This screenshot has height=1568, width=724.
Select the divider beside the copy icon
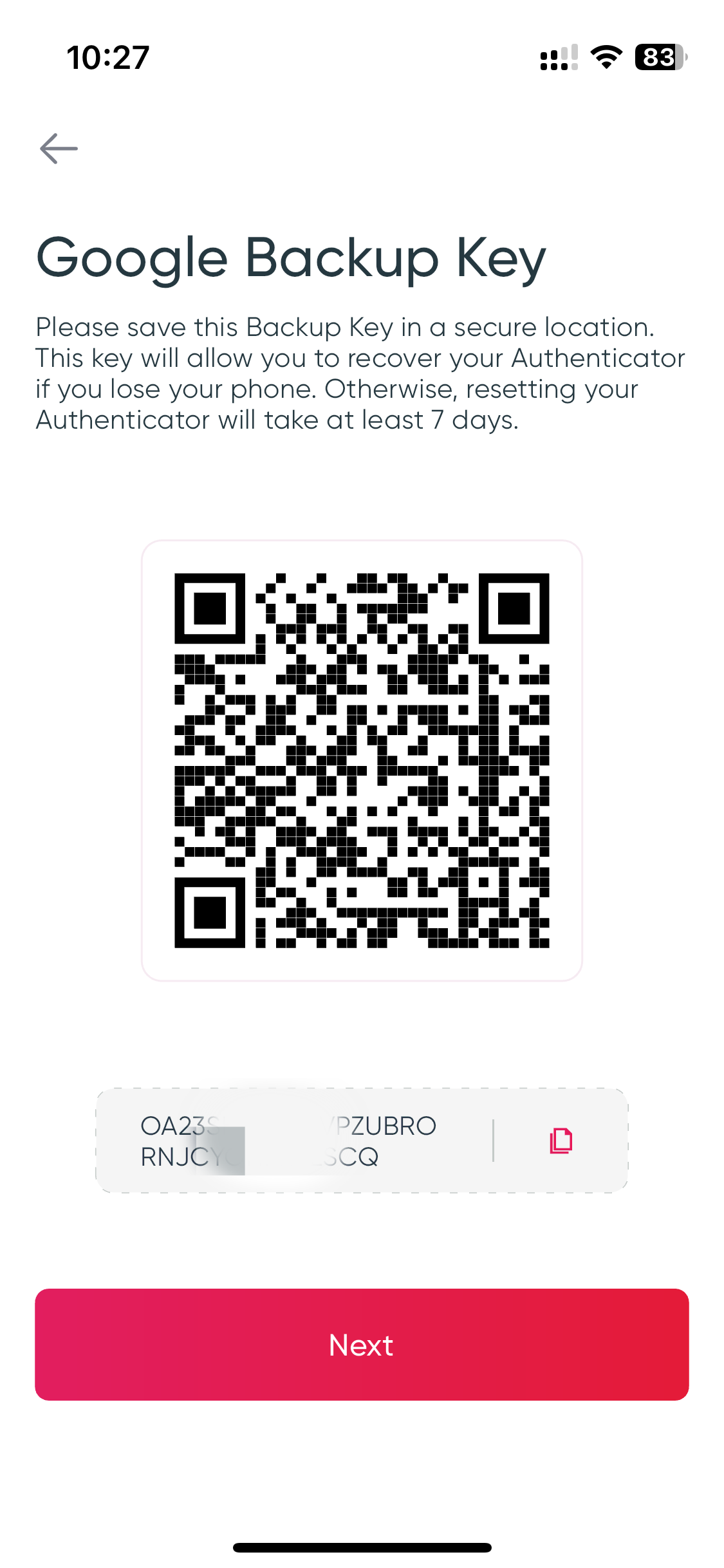click(x=494, y=1139)
